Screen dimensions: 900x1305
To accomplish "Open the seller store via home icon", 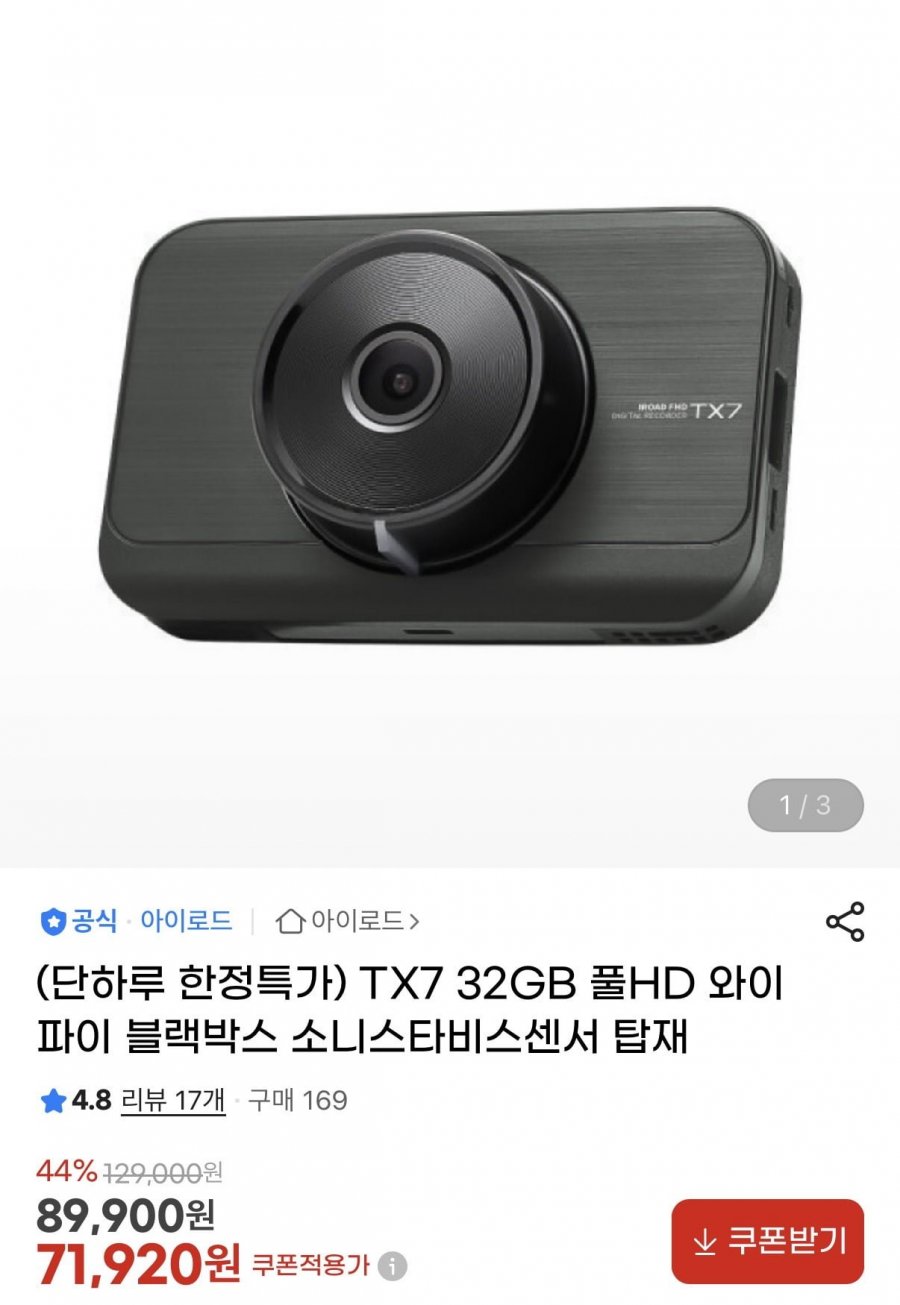I will (x=290, y=921).
